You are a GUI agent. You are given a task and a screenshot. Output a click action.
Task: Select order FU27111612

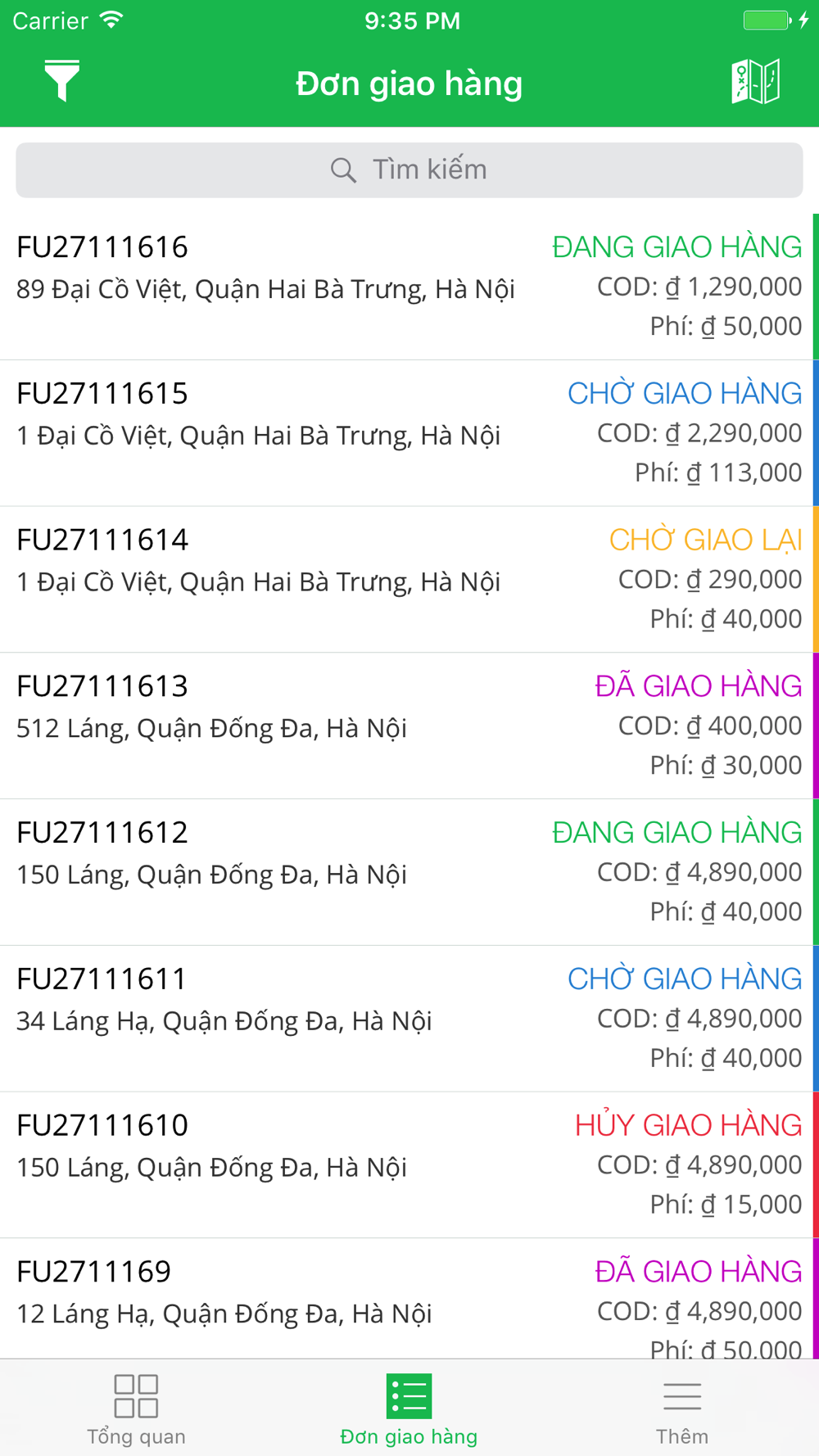coord(409,873)
